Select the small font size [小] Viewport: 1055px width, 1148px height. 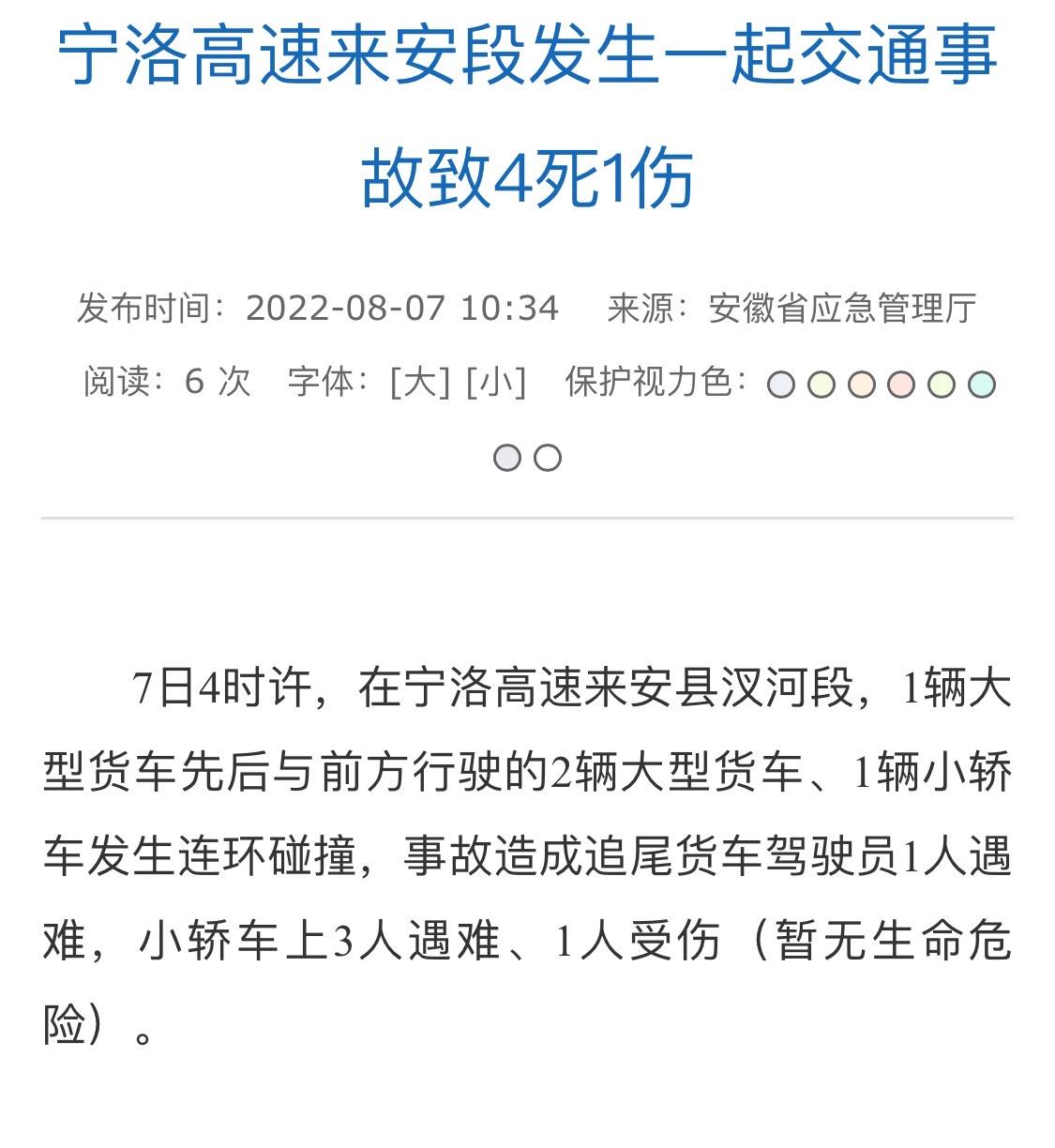[x=496, y=383]
